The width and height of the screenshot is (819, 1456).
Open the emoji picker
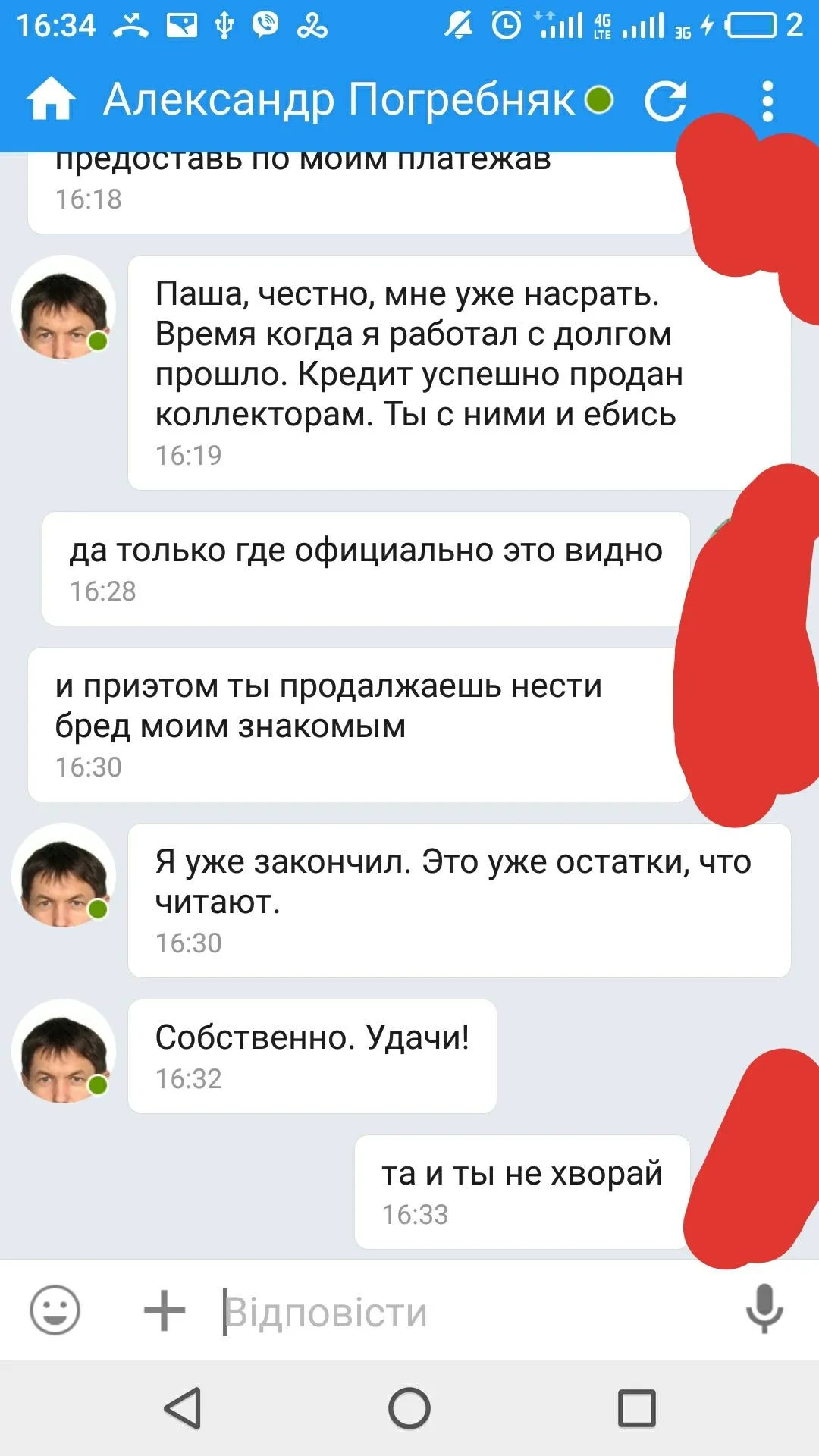click(x=55, y=1310)
